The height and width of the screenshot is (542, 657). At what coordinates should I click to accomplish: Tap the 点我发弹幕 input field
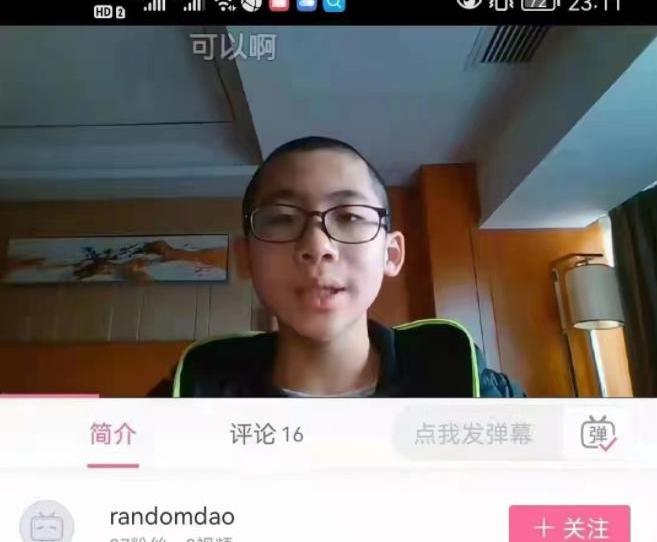pos(474,434)
